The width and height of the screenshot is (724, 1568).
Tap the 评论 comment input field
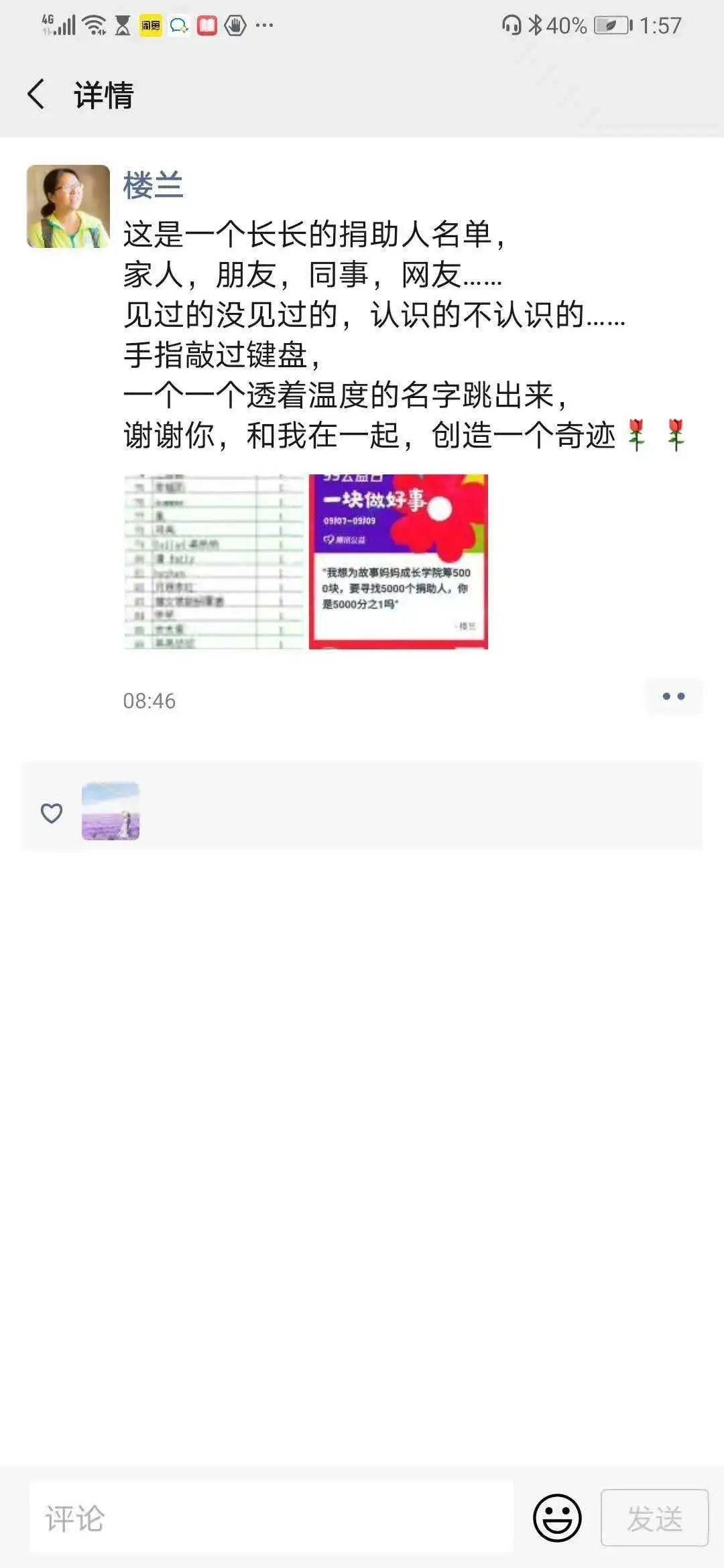pyautogui.click(x=271, y=1518)
